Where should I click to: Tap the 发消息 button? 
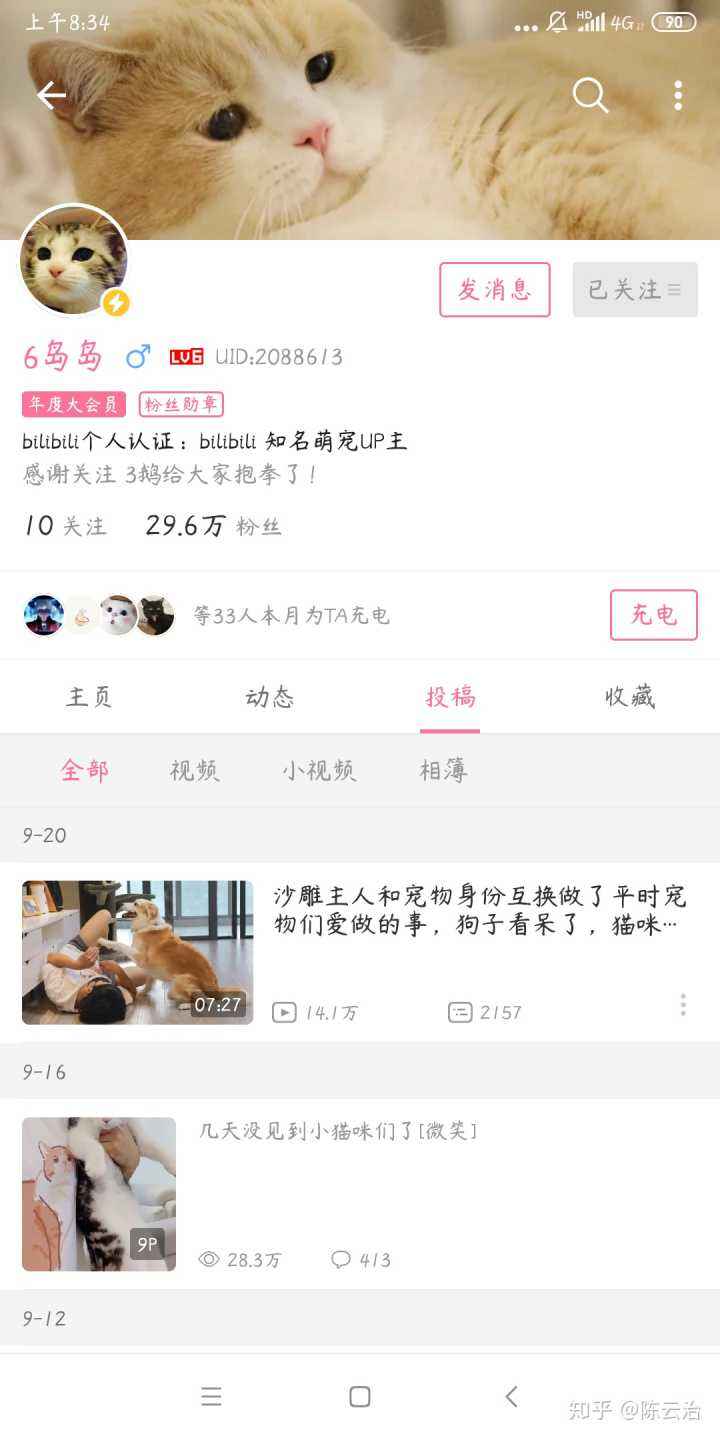coord(494,290)
